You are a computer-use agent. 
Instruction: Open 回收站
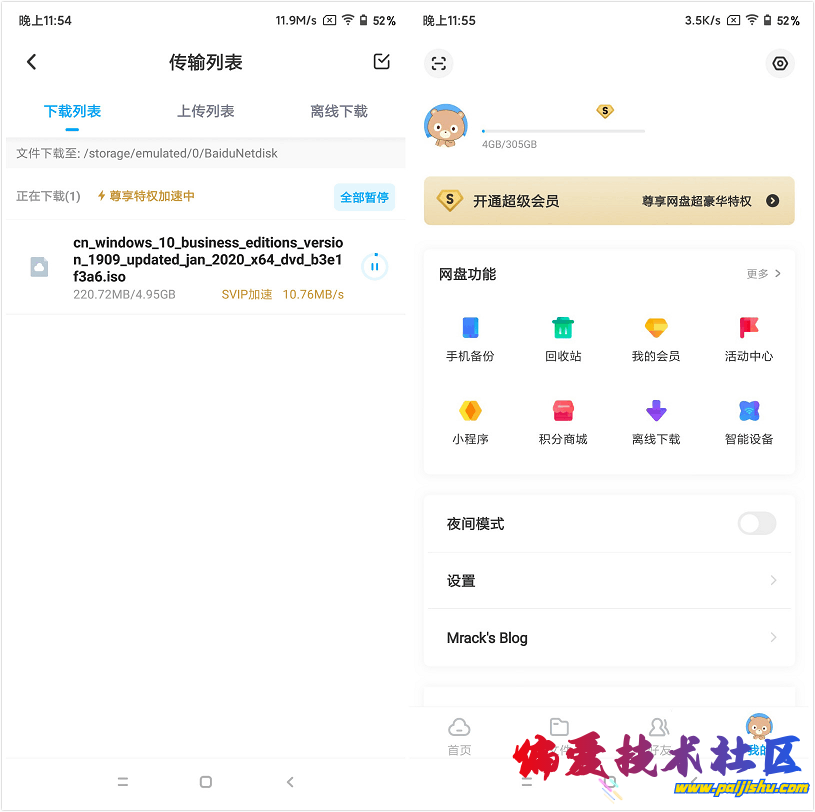click(x=563, y=339)
